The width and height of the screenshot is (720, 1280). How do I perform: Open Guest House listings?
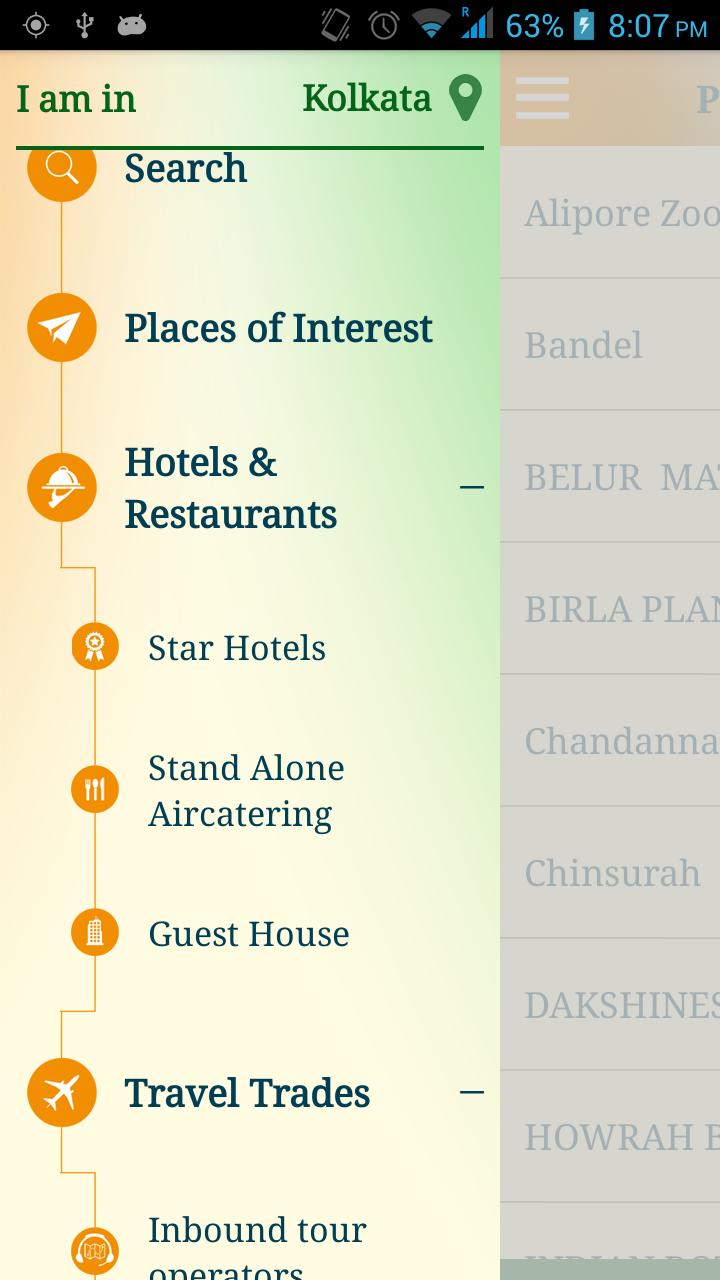pos(249,934)
